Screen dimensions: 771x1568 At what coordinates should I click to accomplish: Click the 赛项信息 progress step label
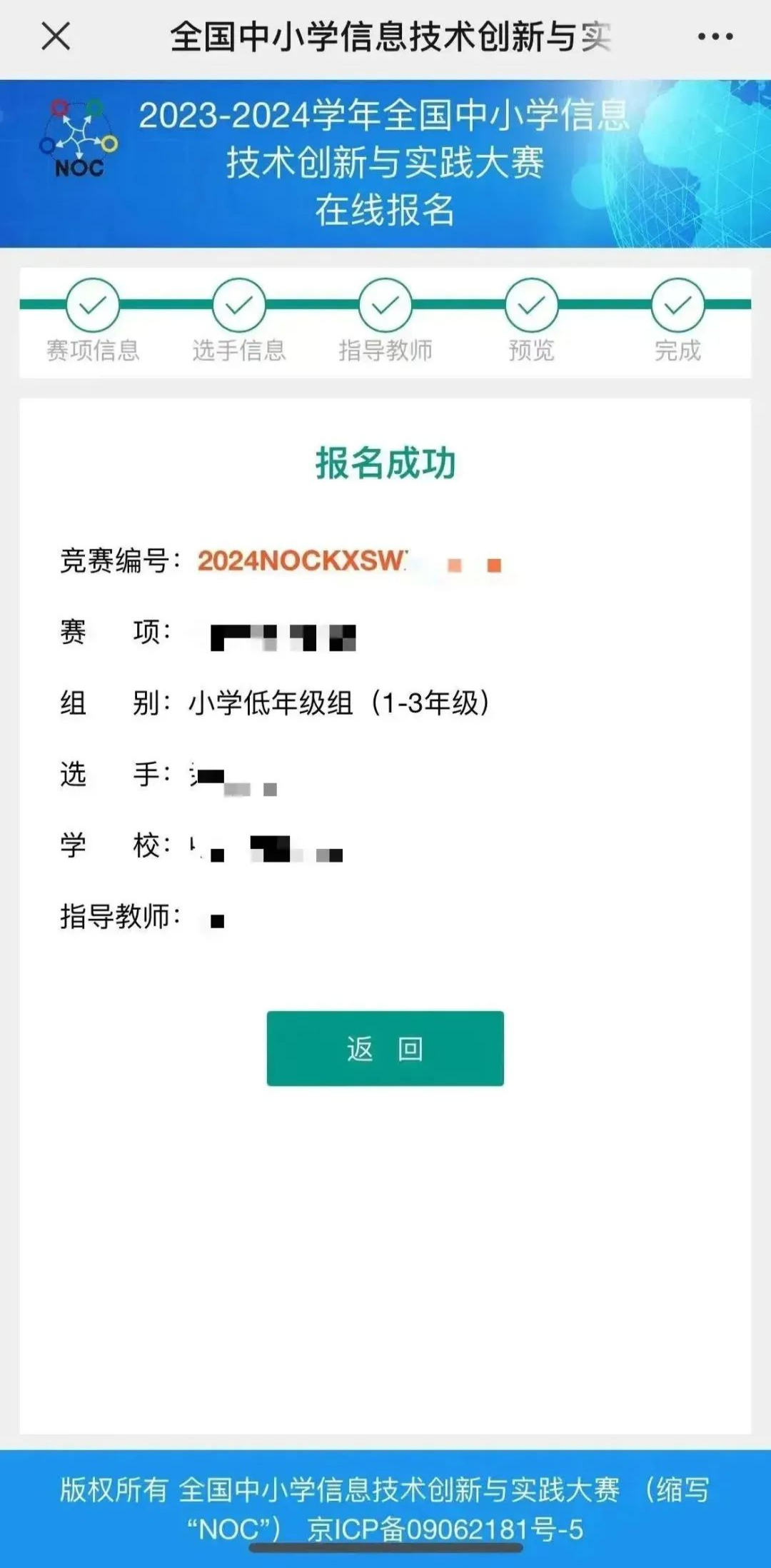click(x=93, y=350)
